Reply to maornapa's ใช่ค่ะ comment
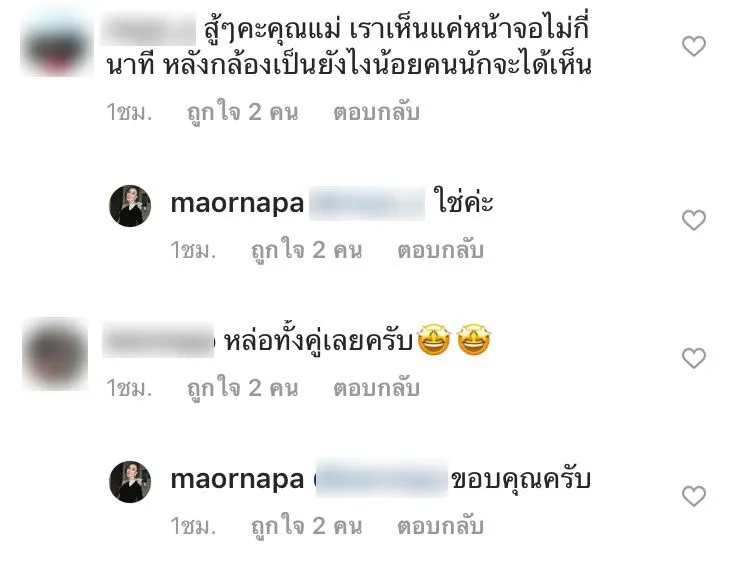The width and height of the screenshot is (750, 585). 440,250
